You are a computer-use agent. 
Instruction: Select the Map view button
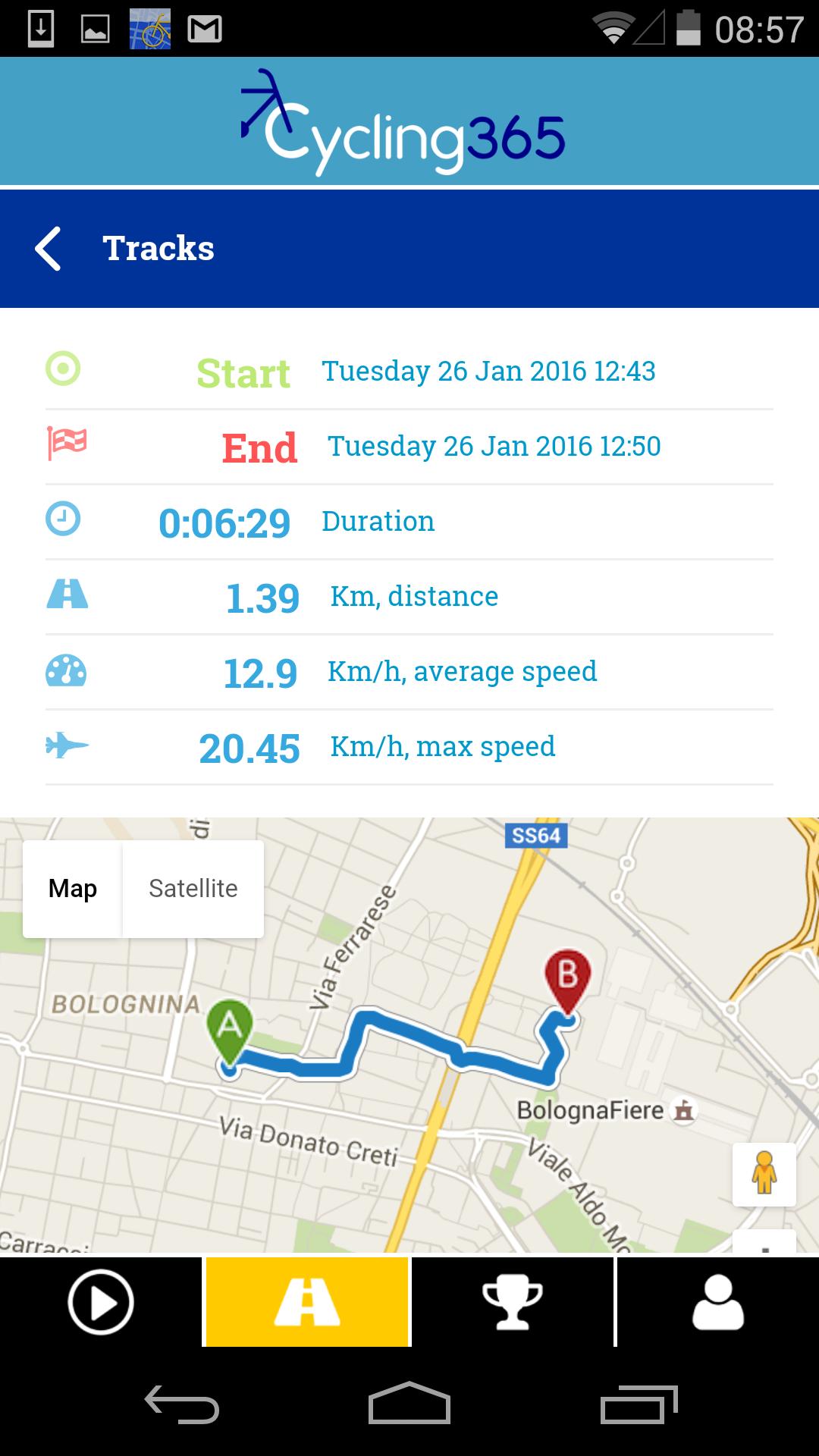(73, 889)
